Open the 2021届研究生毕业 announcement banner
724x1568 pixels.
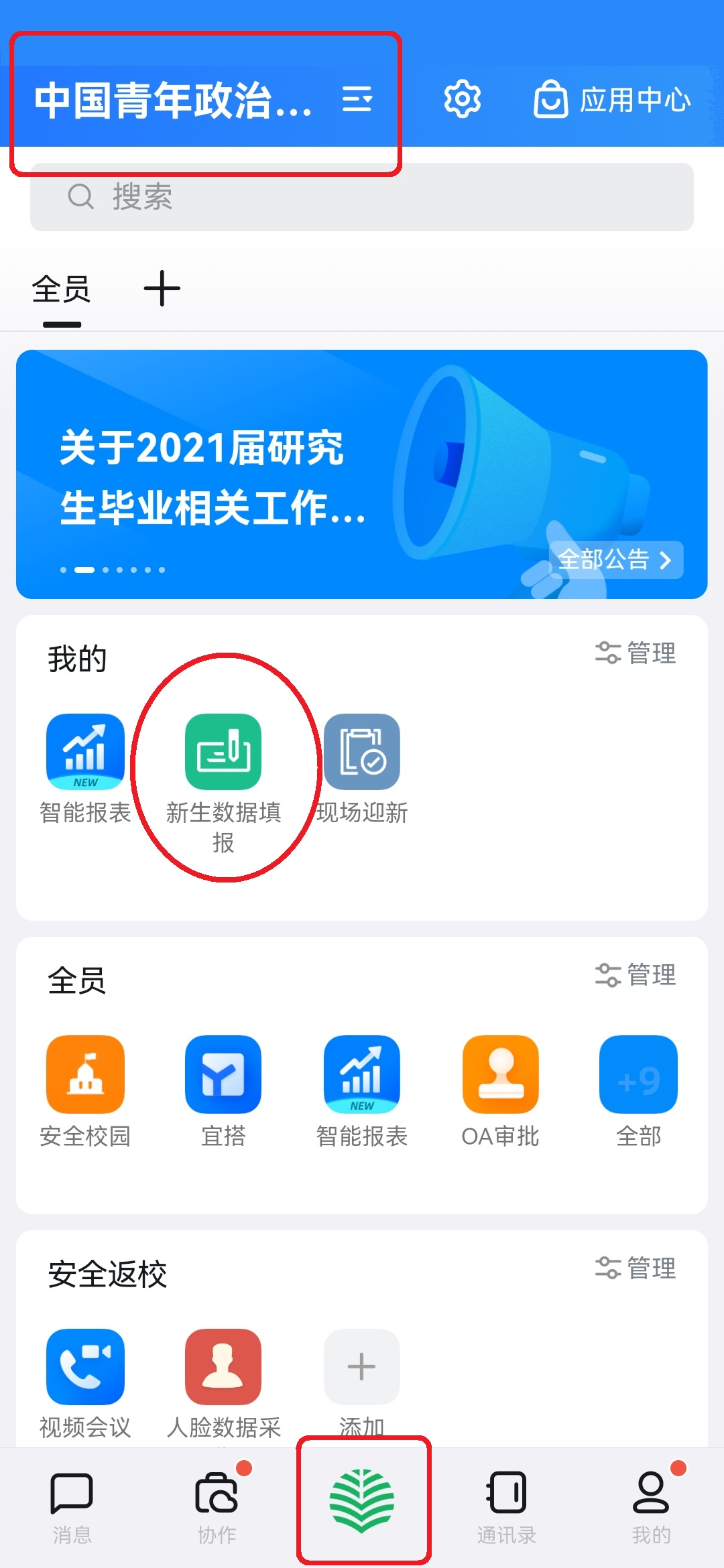(268, 476)
